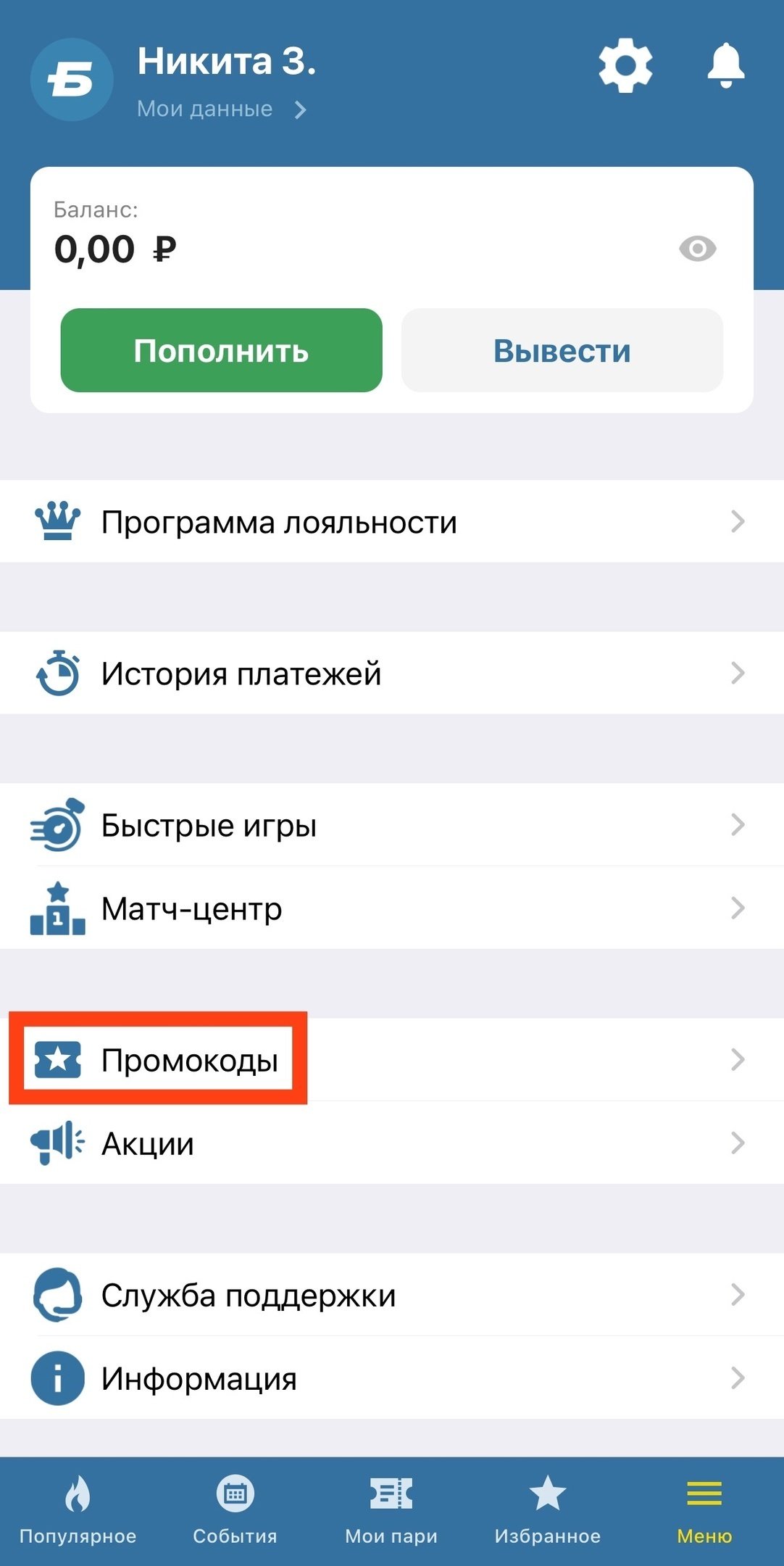This screenshot has width=784, height=1566.
Task: Hide balance with the eye icon
Action: click(x=697, y=249)
